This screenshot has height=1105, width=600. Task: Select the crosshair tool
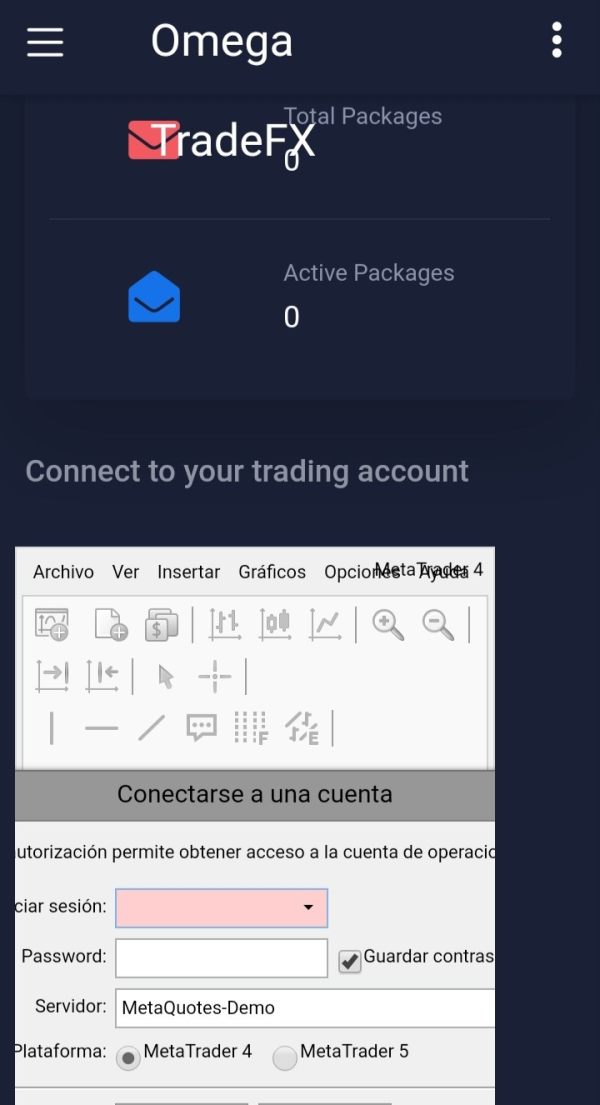click(214, 677)
